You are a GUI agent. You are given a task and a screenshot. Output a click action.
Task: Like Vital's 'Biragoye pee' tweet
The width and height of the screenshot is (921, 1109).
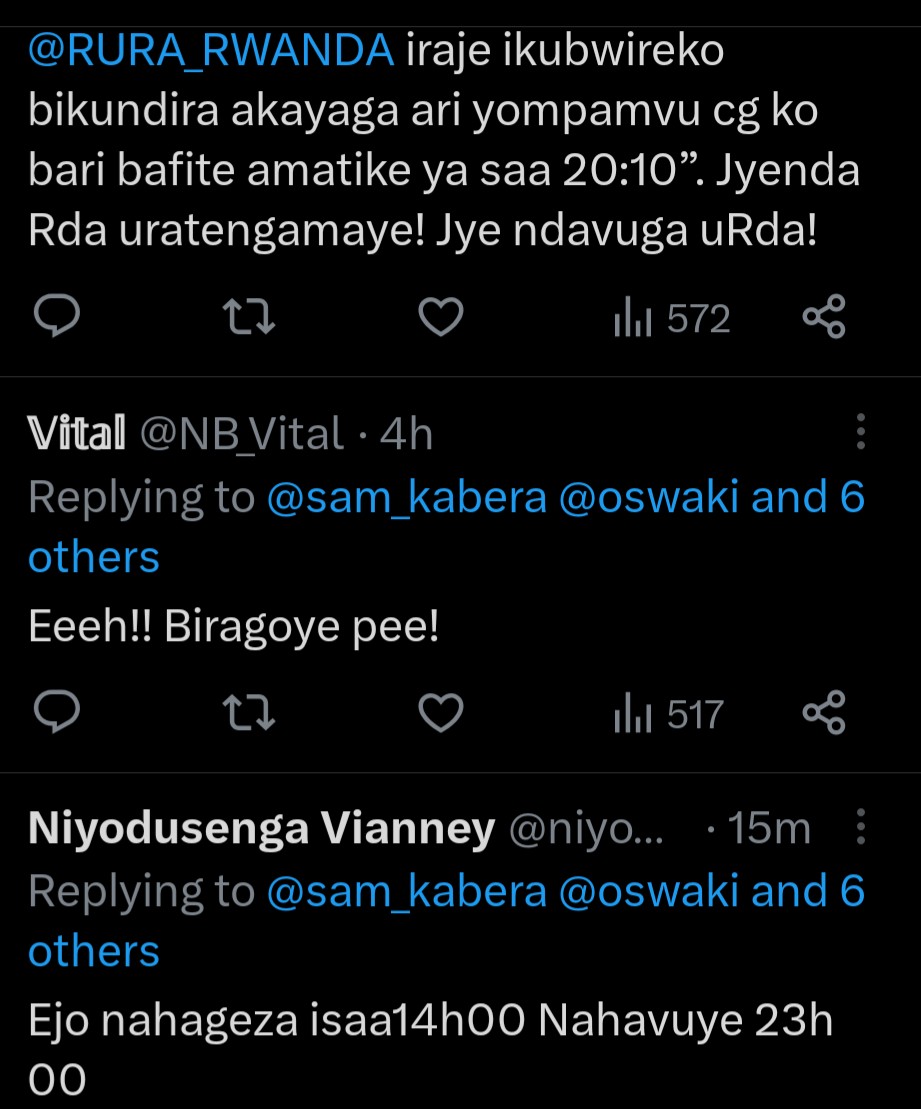tap(439, 713)
